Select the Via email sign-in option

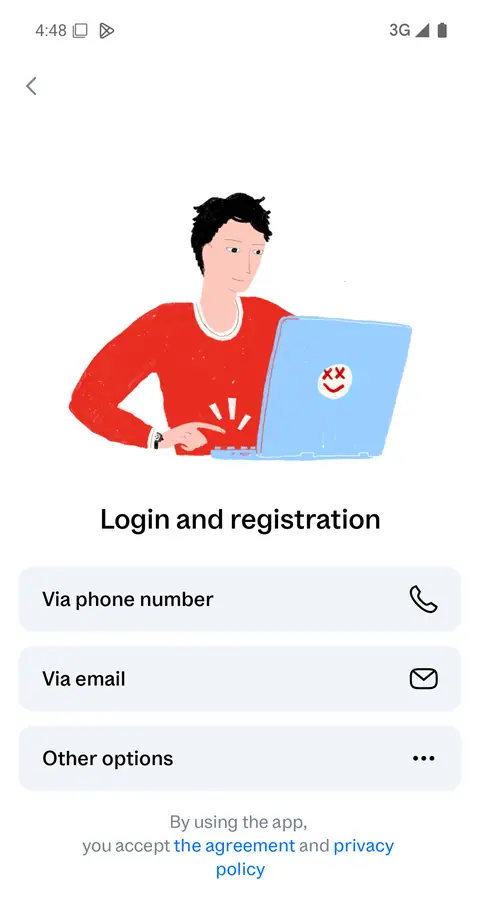(x=240, y=679)
